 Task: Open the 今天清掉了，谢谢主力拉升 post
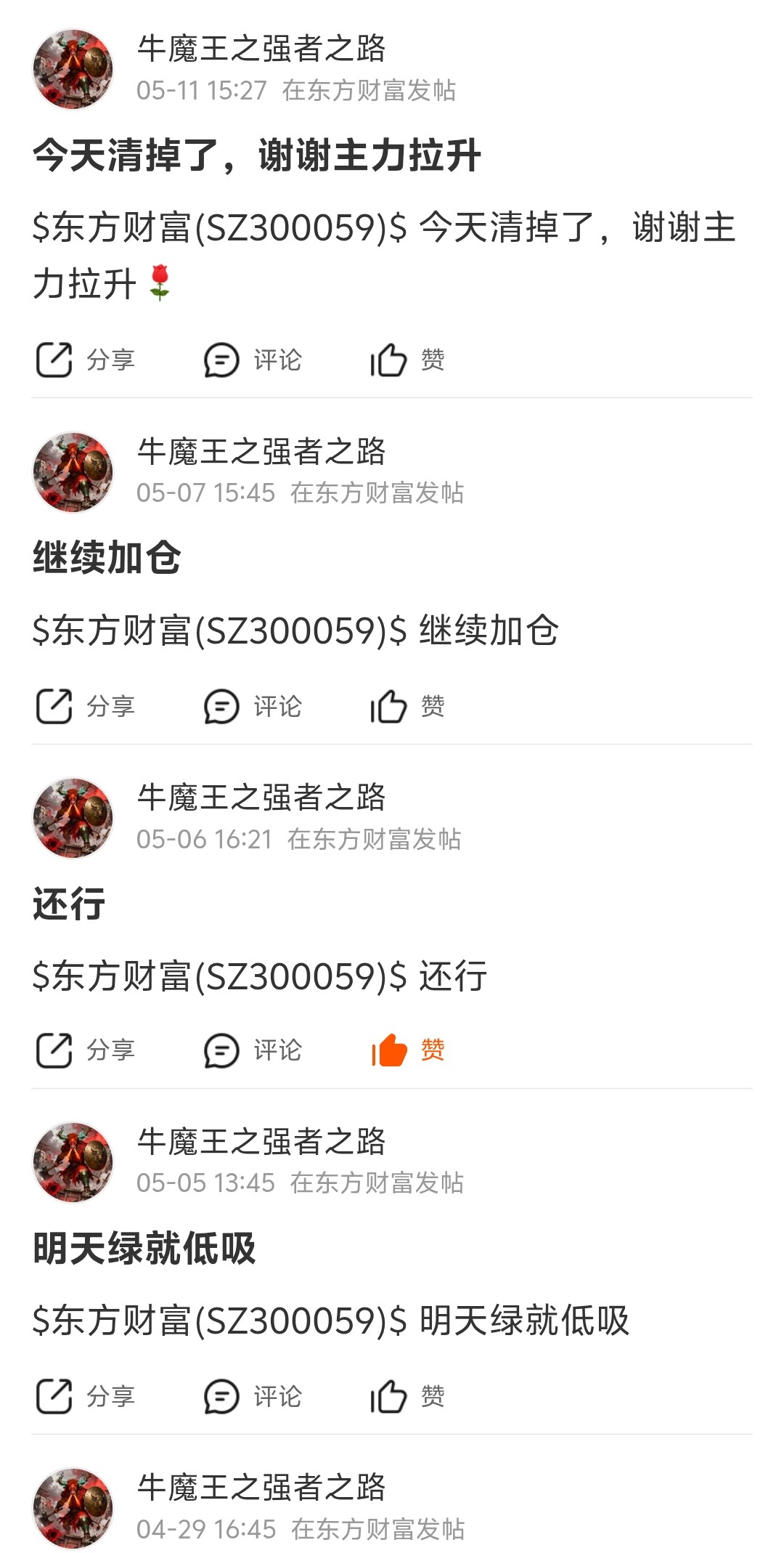point(257,155)
